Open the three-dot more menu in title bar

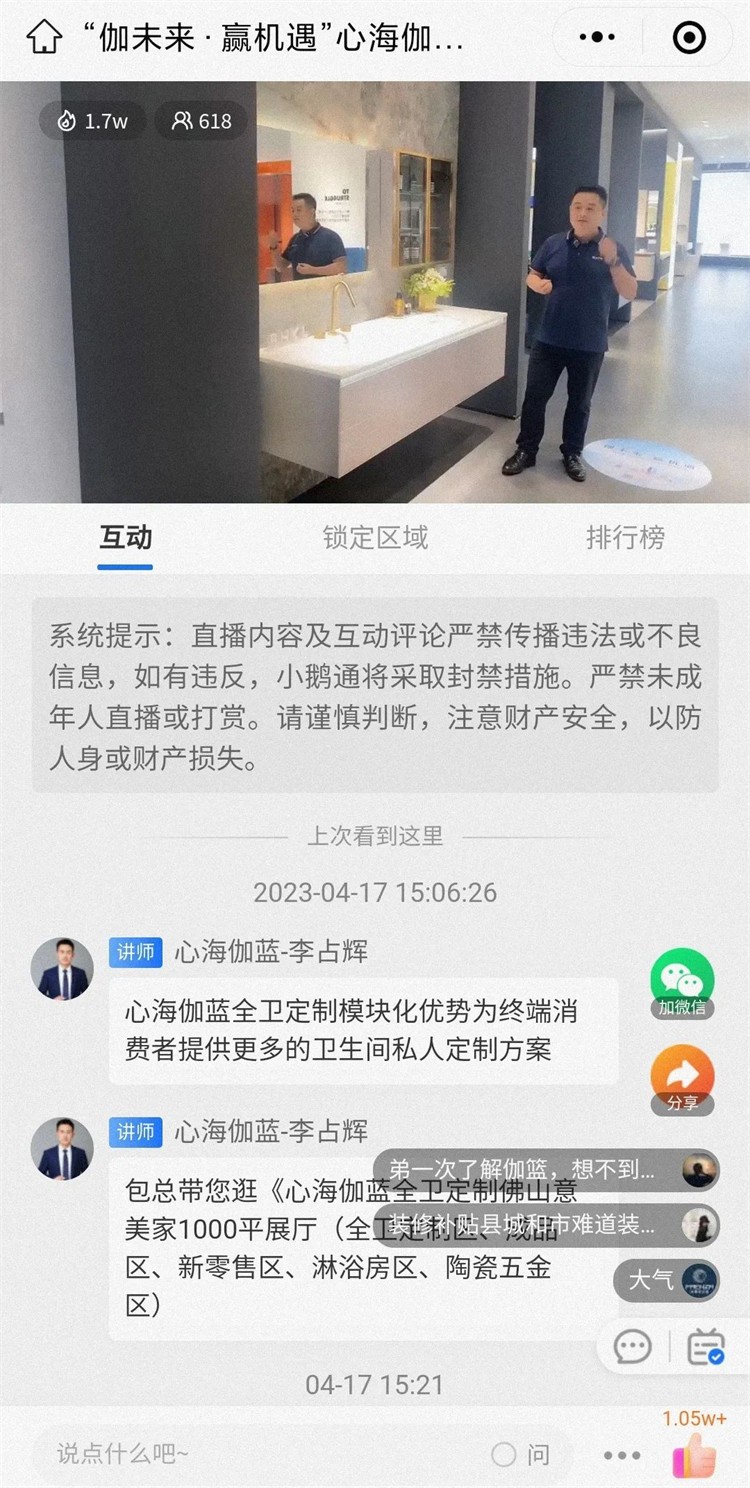click(x=597, y=37)
